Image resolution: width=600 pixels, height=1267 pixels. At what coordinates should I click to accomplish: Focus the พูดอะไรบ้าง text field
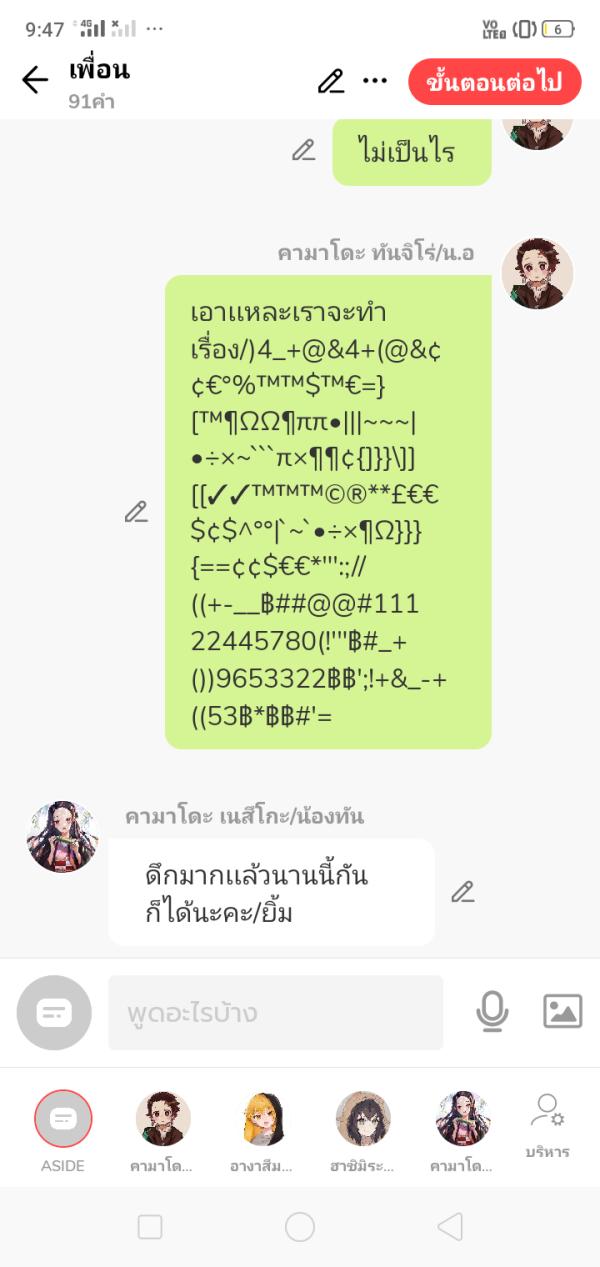click(x=275, y=1013)
